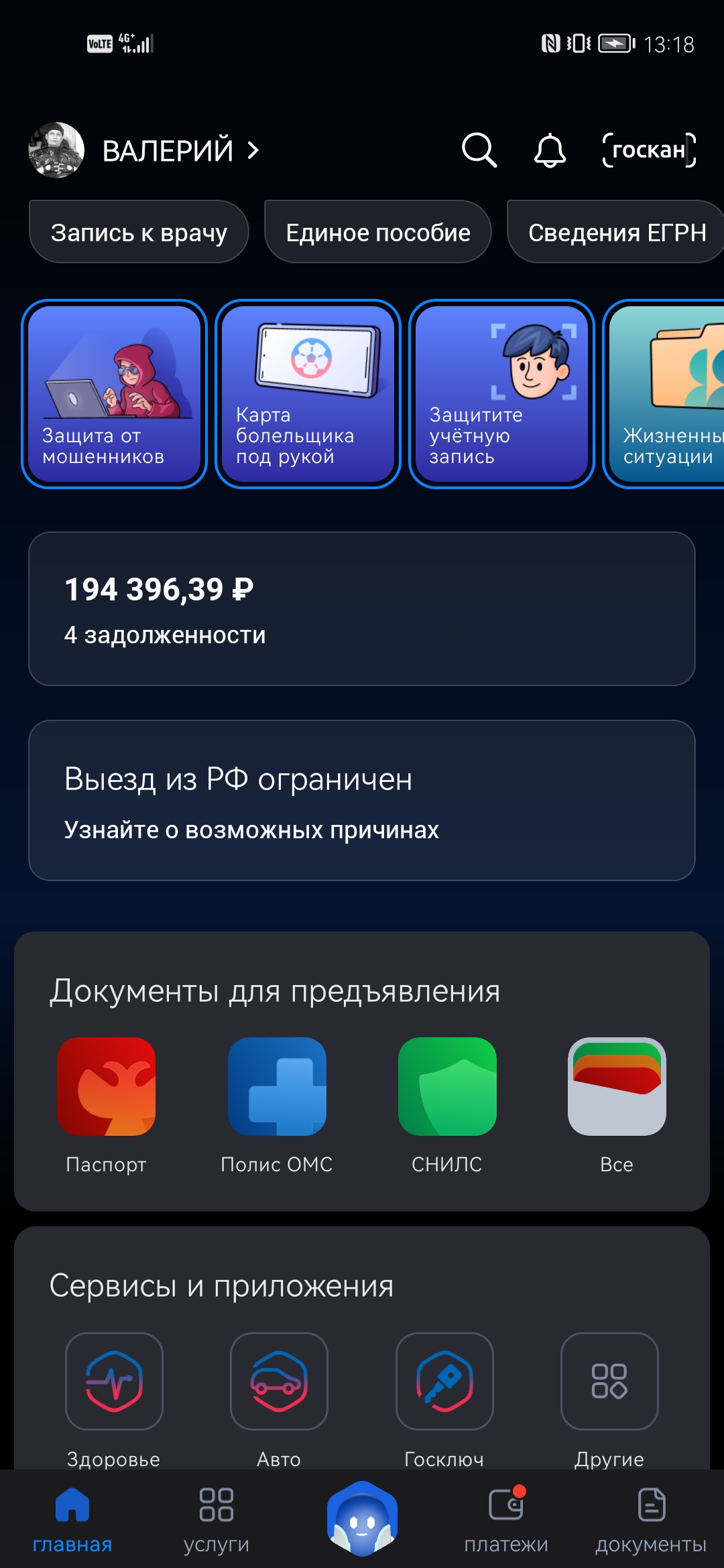Open the robot assistant in bottom bar
This screenshot has width=724, height=1568.
pos(362,1518)
